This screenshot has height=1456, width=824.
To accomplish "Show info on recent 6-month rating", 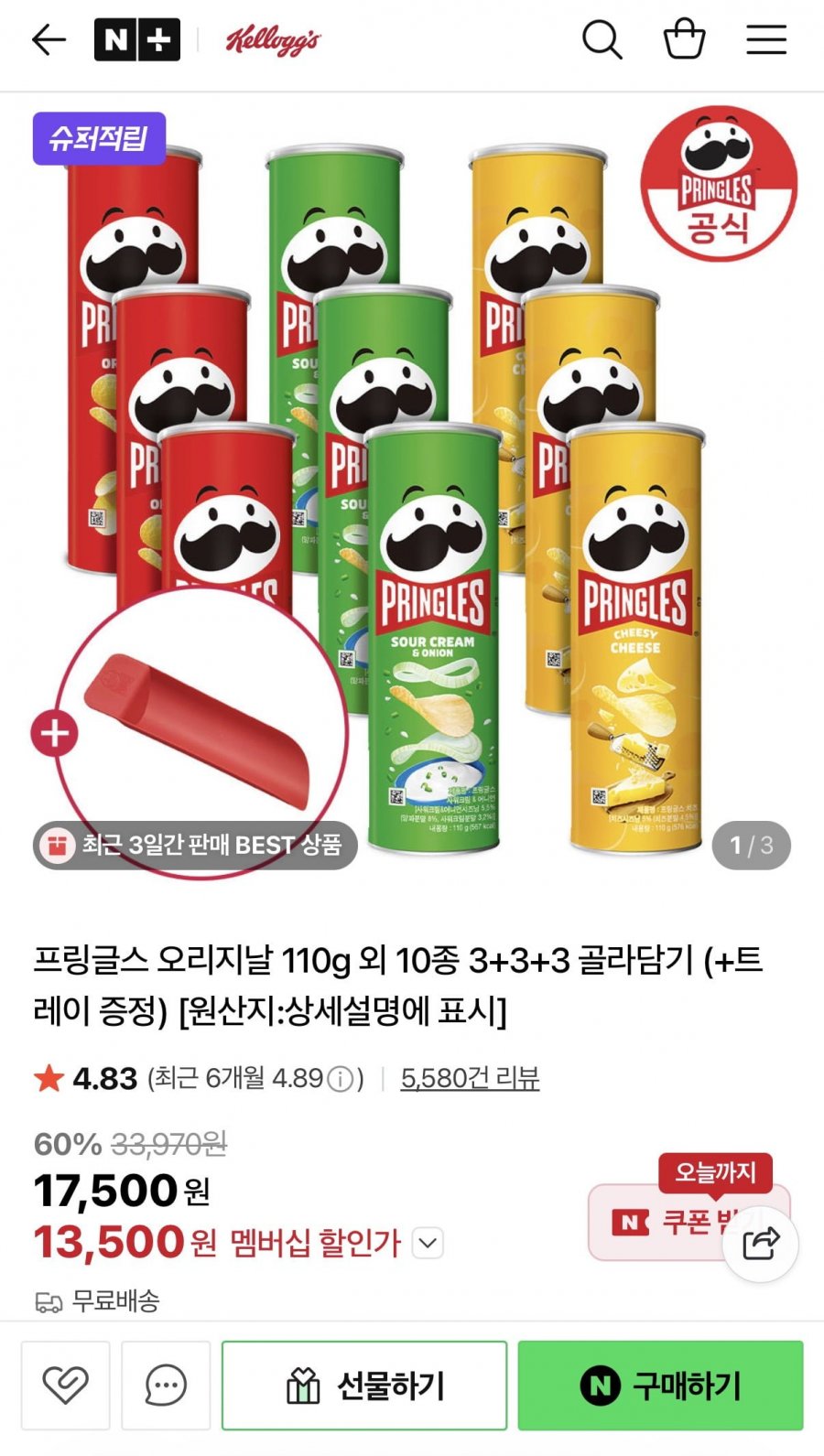I will [341, 1079].
